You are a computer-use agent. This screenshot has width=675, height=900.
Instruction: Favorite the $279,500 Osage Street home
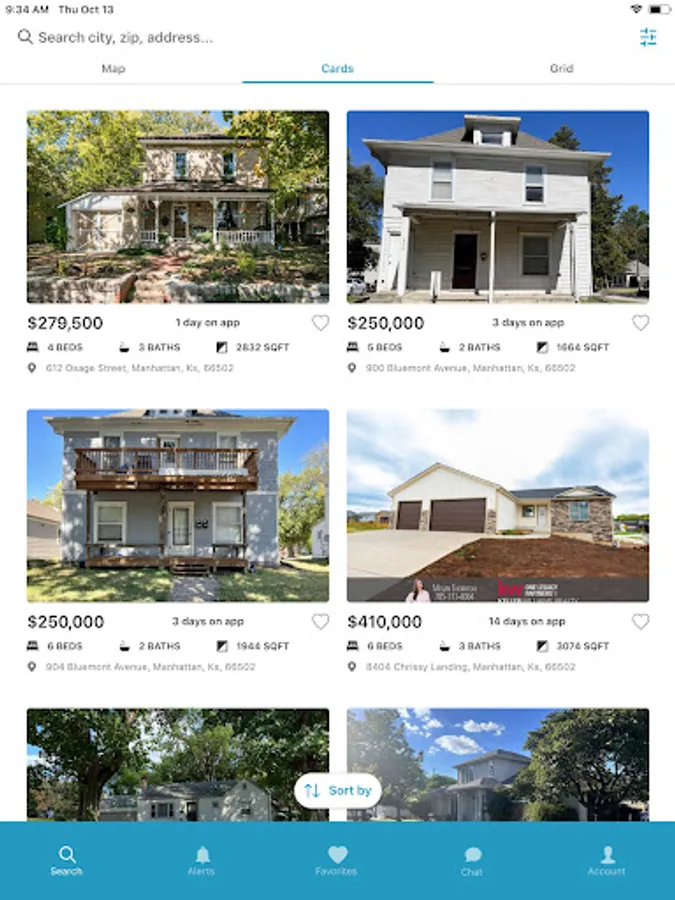320,323
